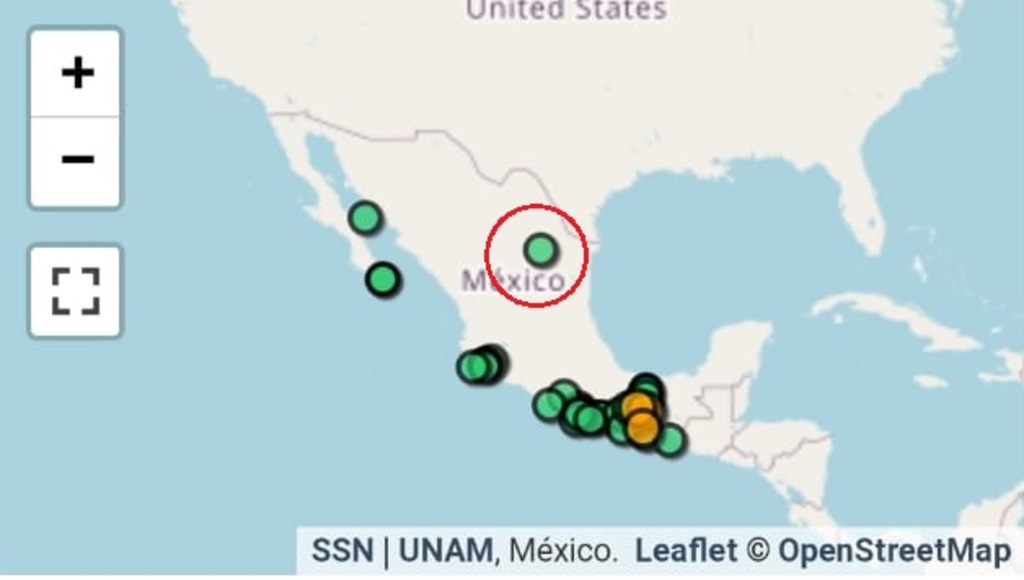Zoom in on the map
The height and width of the screenshot is (580, 1024).
[x=76, y=73]
